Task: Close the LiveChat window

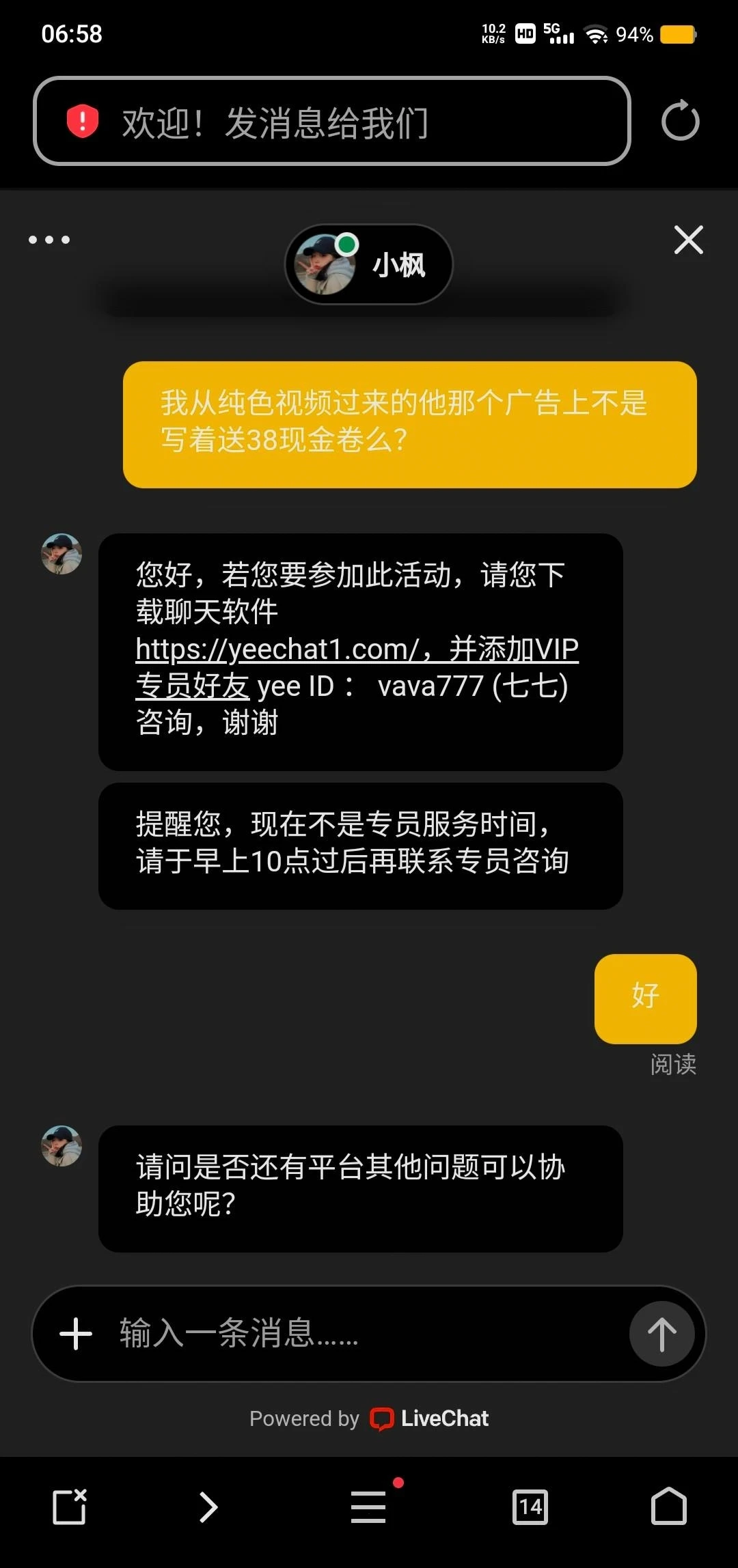Action: [x=688, y=240]
